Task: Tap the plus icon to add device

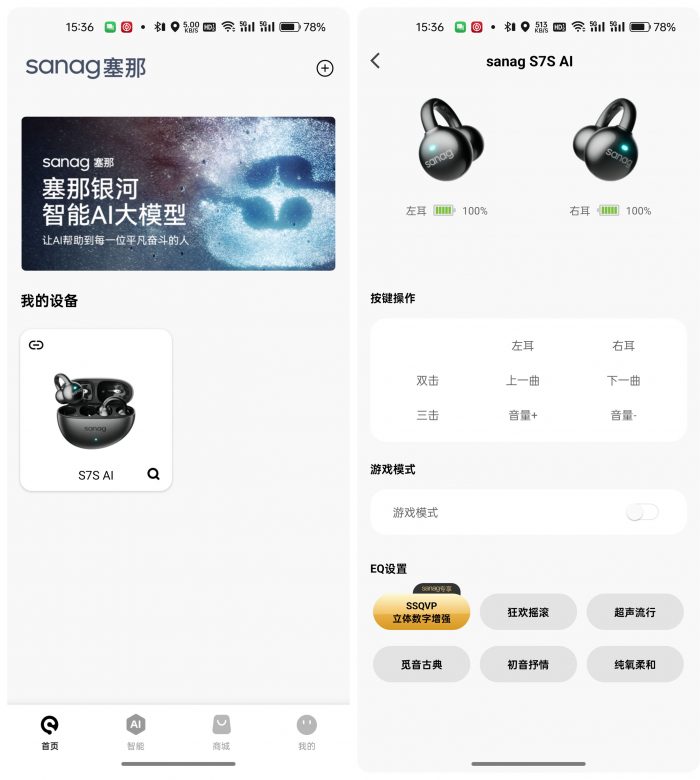Action: coord(324,68)
